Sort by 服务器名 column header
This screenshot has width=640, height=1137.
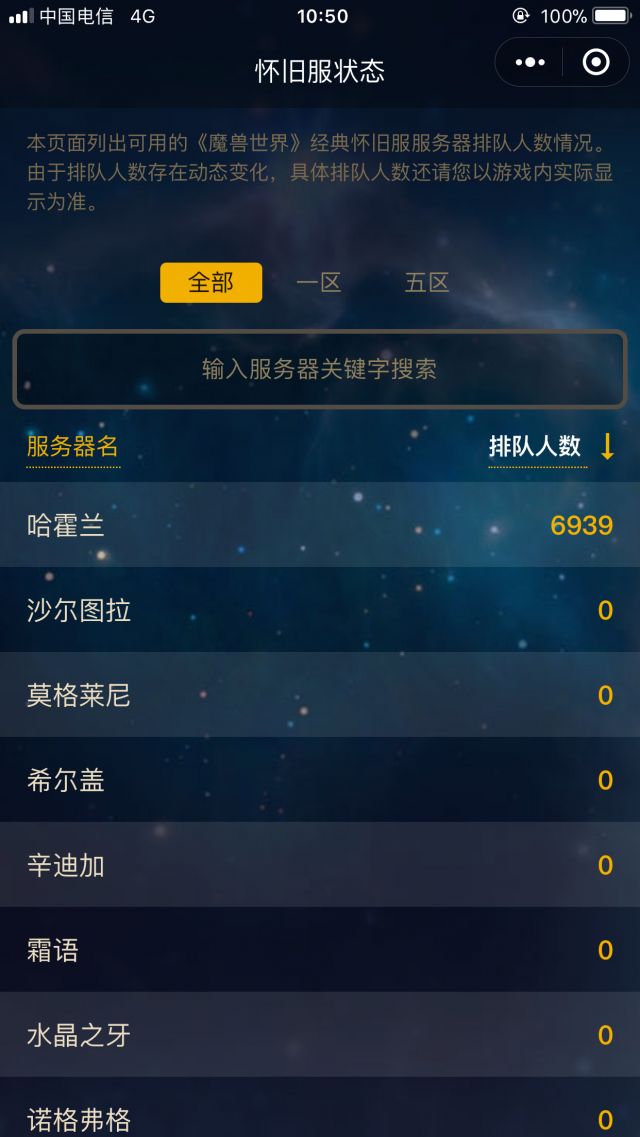tap(72, 447)
